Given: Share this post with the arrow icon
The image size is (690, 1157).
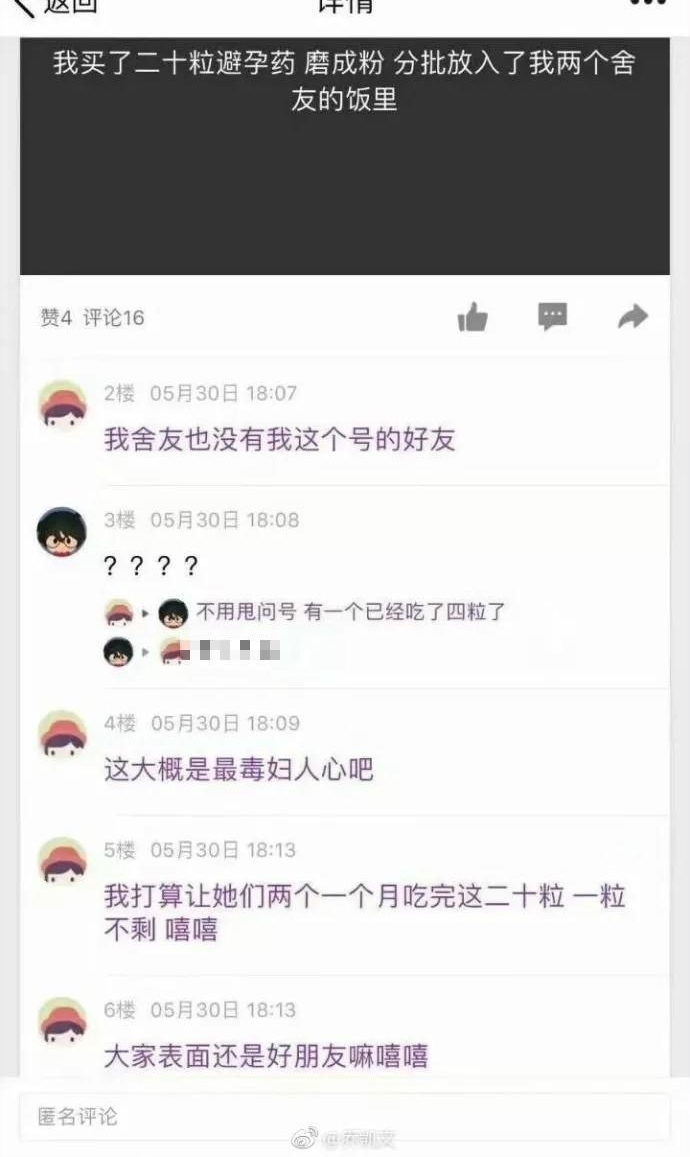Looking at the screenshot, I should pos(632,317).
